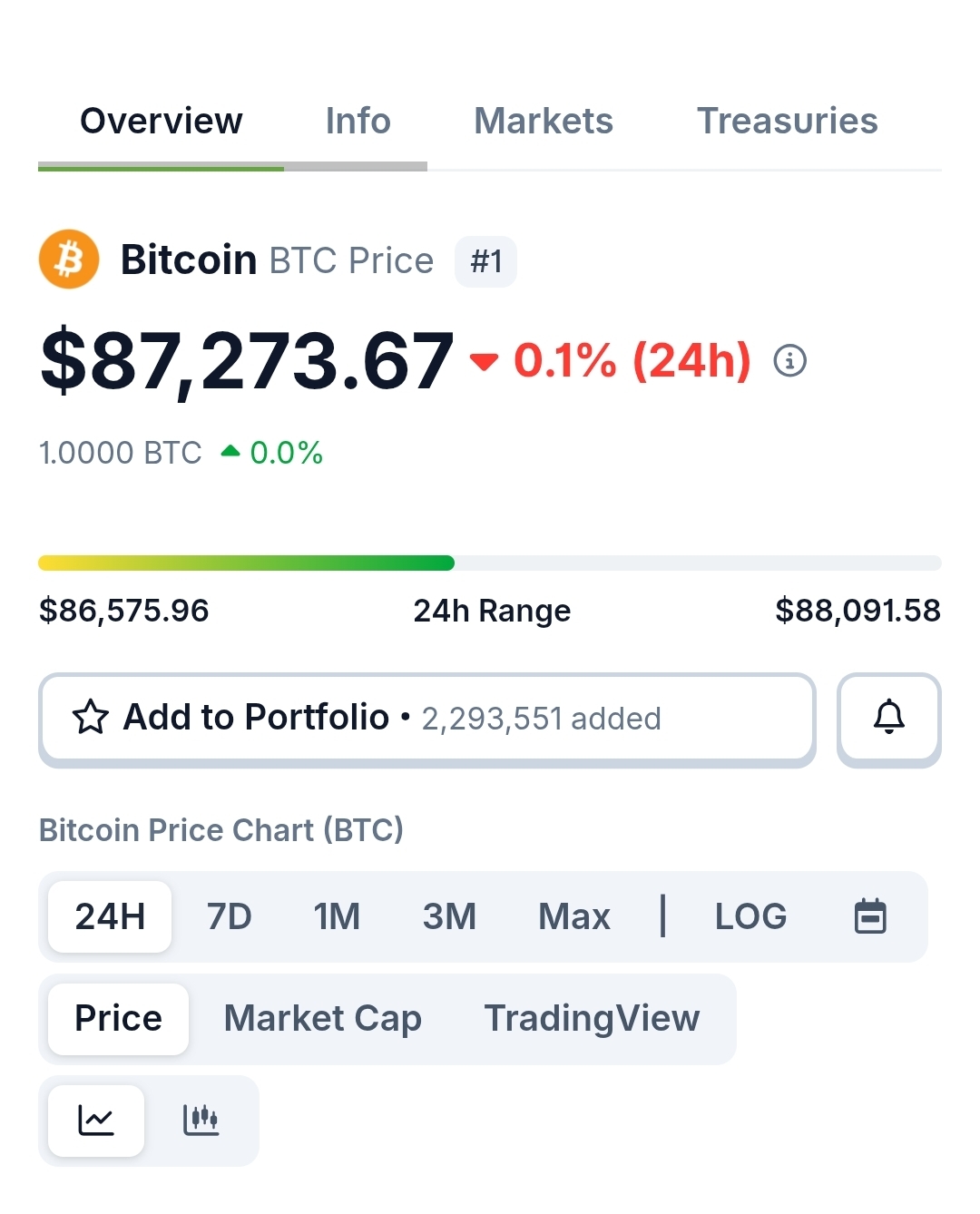This screenshot has height=1214, width=980.
Task: Open the TradingView chart
Action: pyautogui.click(x=592, y=1018)
